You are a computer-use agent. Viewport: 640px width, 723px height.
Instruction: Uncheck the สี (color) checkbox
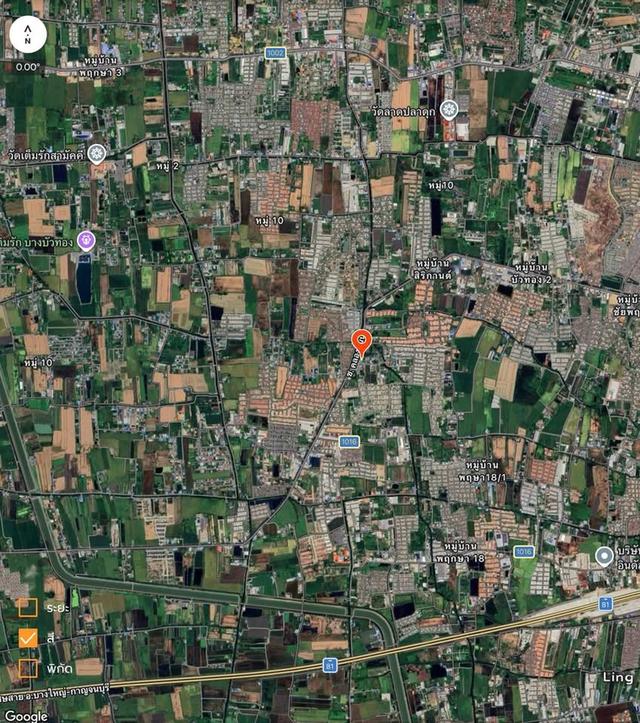28,637
